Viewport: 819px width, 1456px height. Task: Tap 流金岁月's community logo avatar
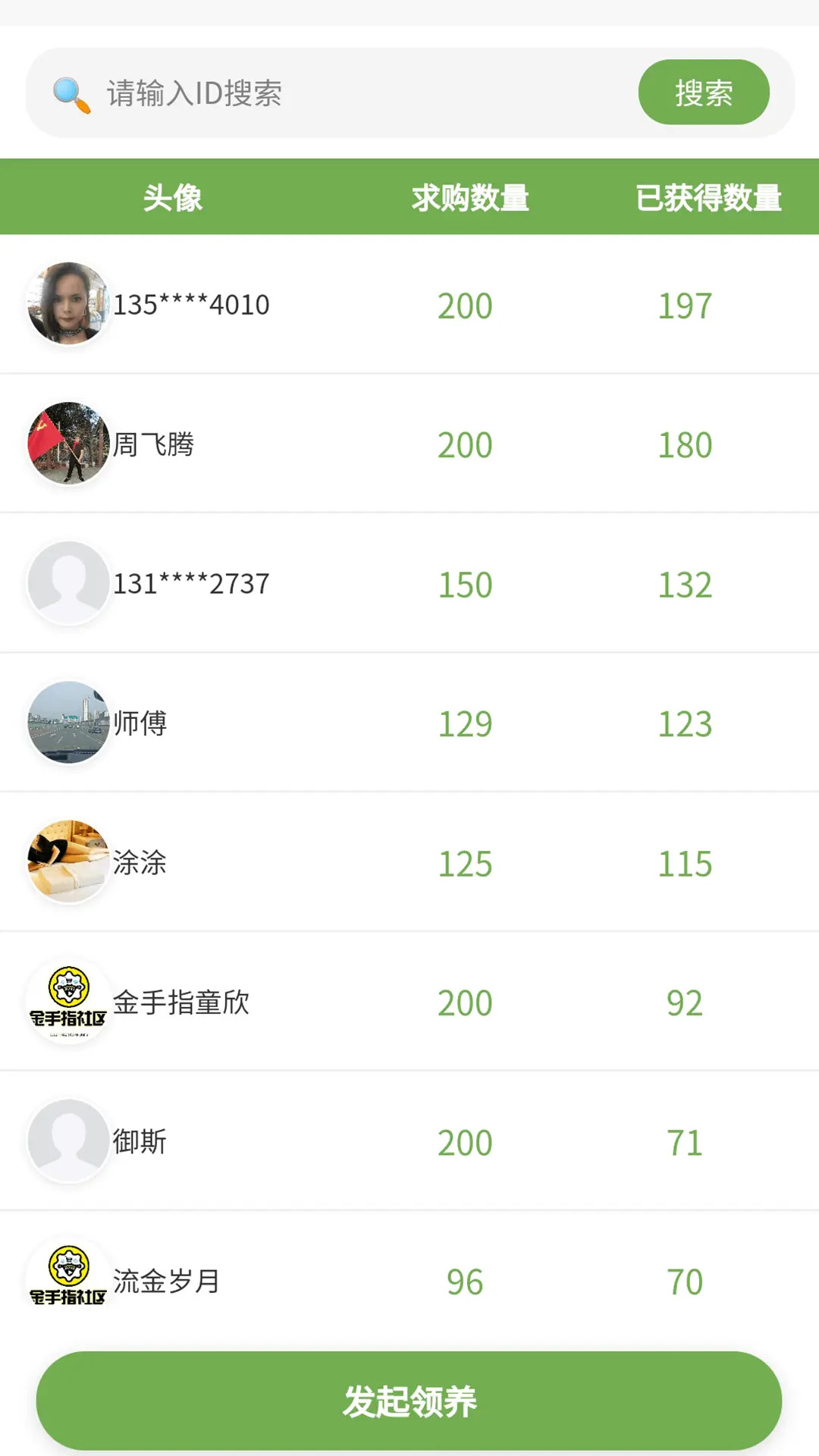pyautogui.click(x=67, y=1281)
